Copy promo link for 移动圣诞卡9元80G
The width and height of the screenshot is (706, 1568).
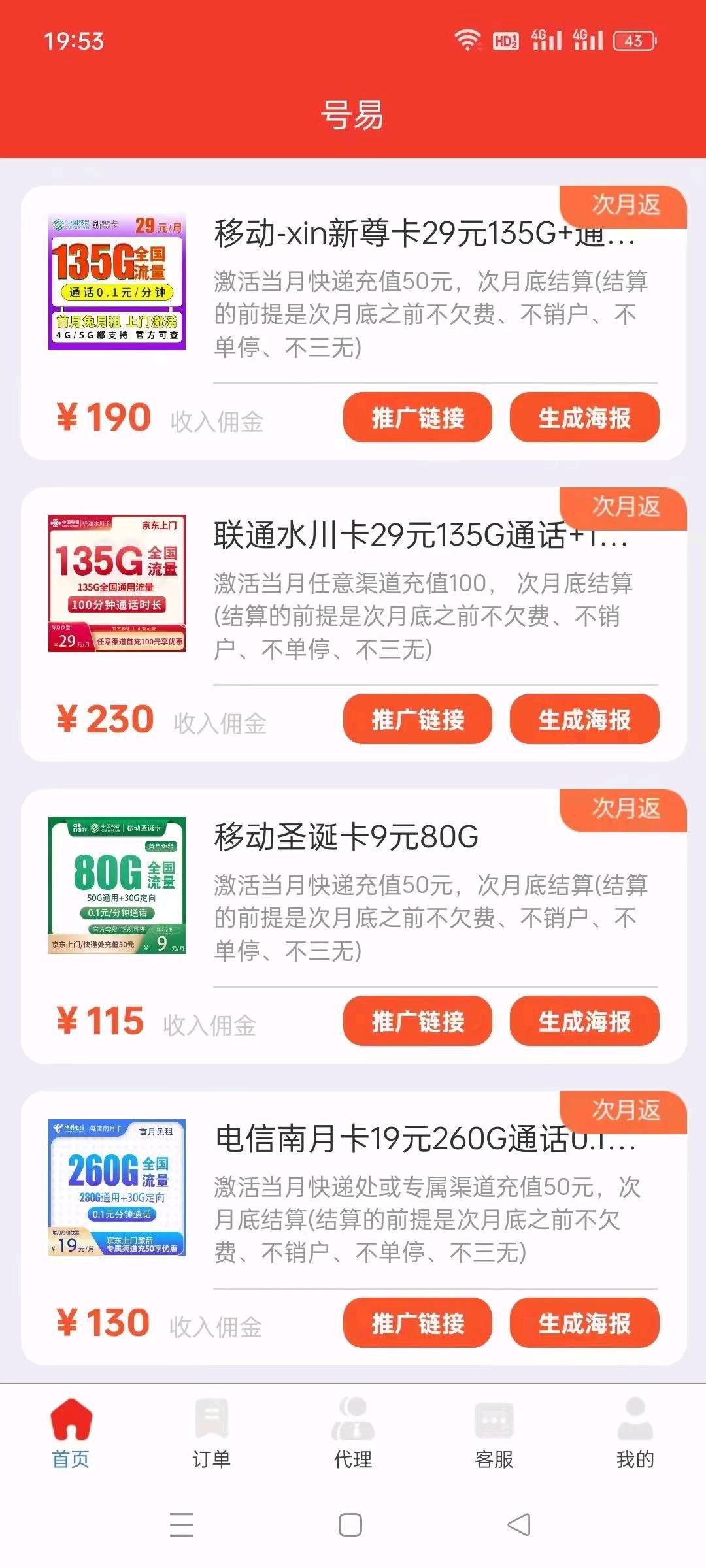pyautogui.click(x=417, y=1021)
